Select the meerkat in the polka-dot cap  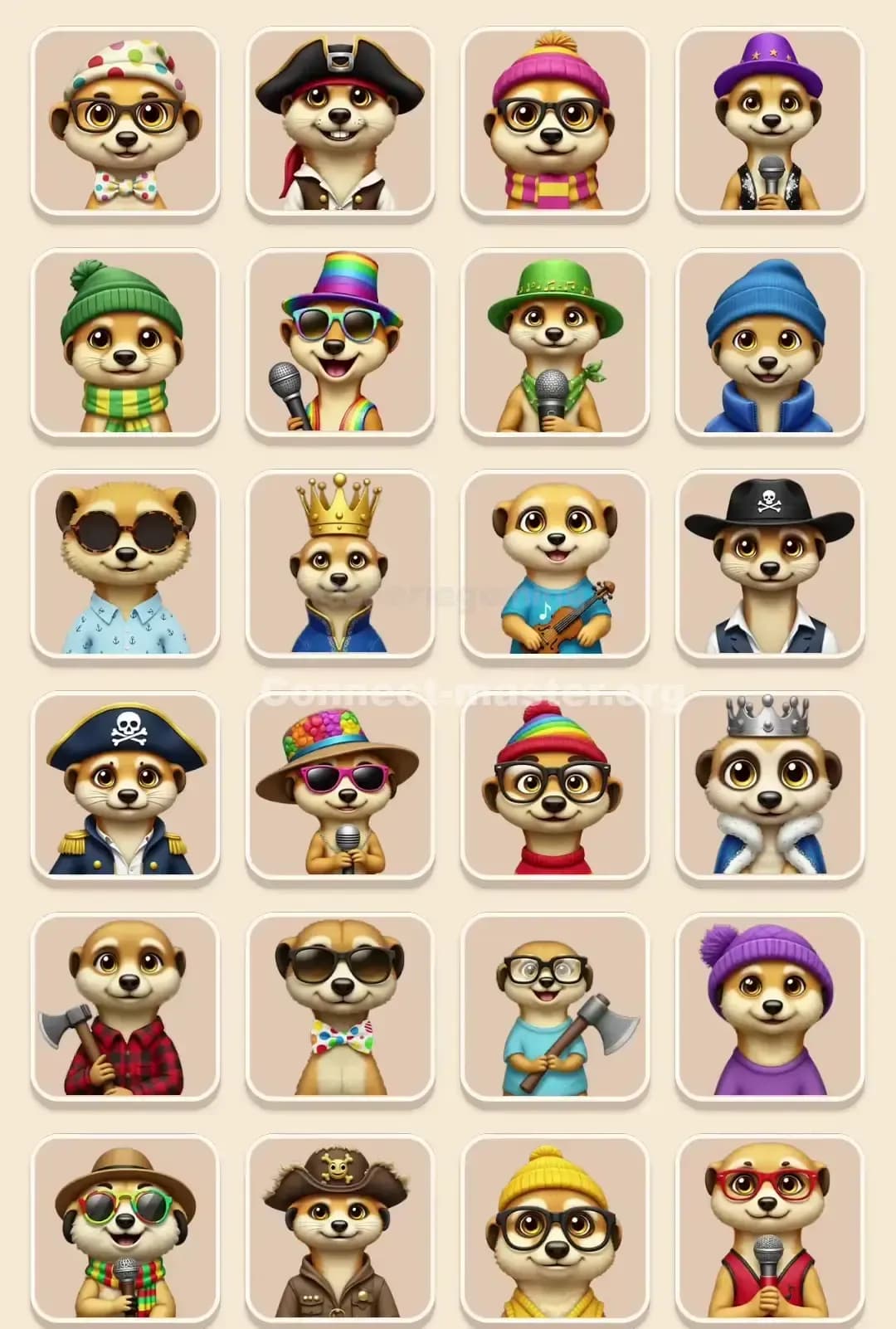(x=124, y=122)
